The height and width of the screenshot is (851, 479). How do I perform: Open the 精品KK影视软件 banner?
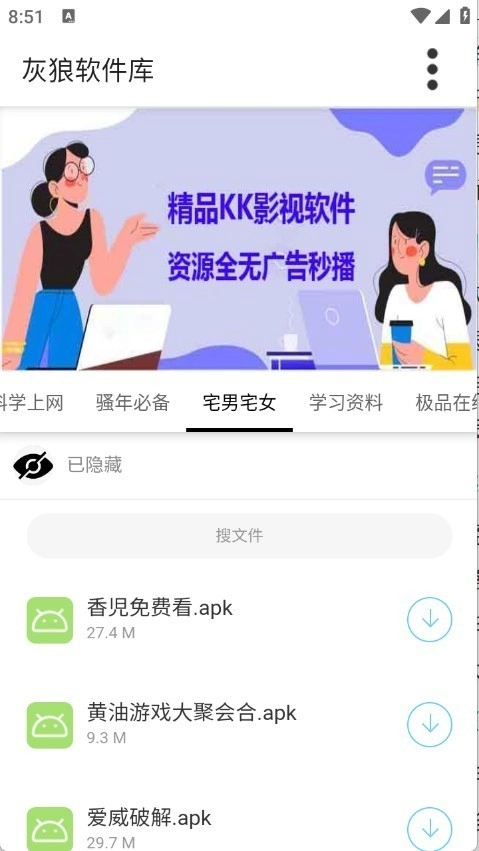click(x=238, y=239)
